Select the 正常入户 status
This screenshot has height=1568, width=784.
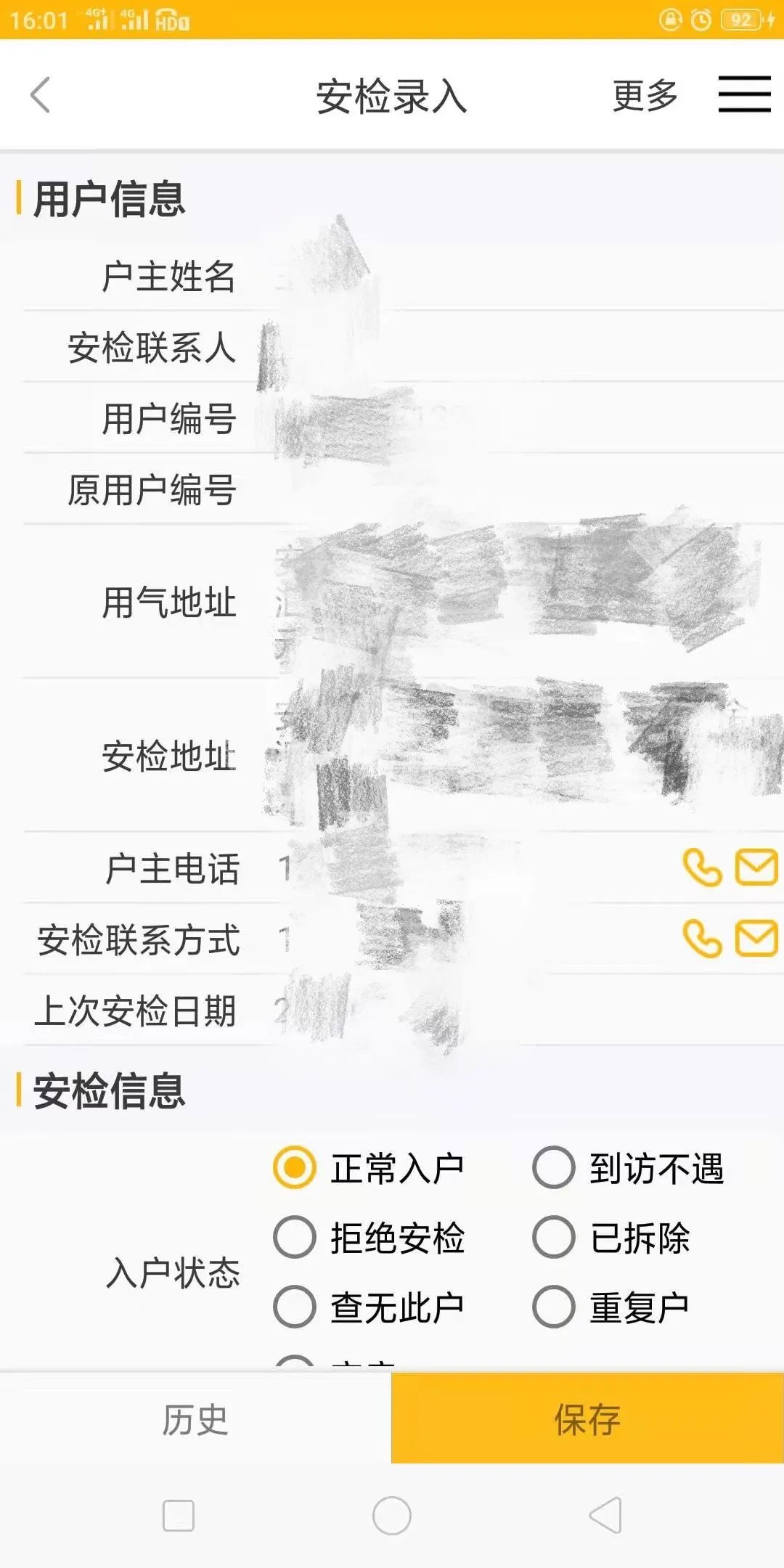click(x=368, y=1168)
